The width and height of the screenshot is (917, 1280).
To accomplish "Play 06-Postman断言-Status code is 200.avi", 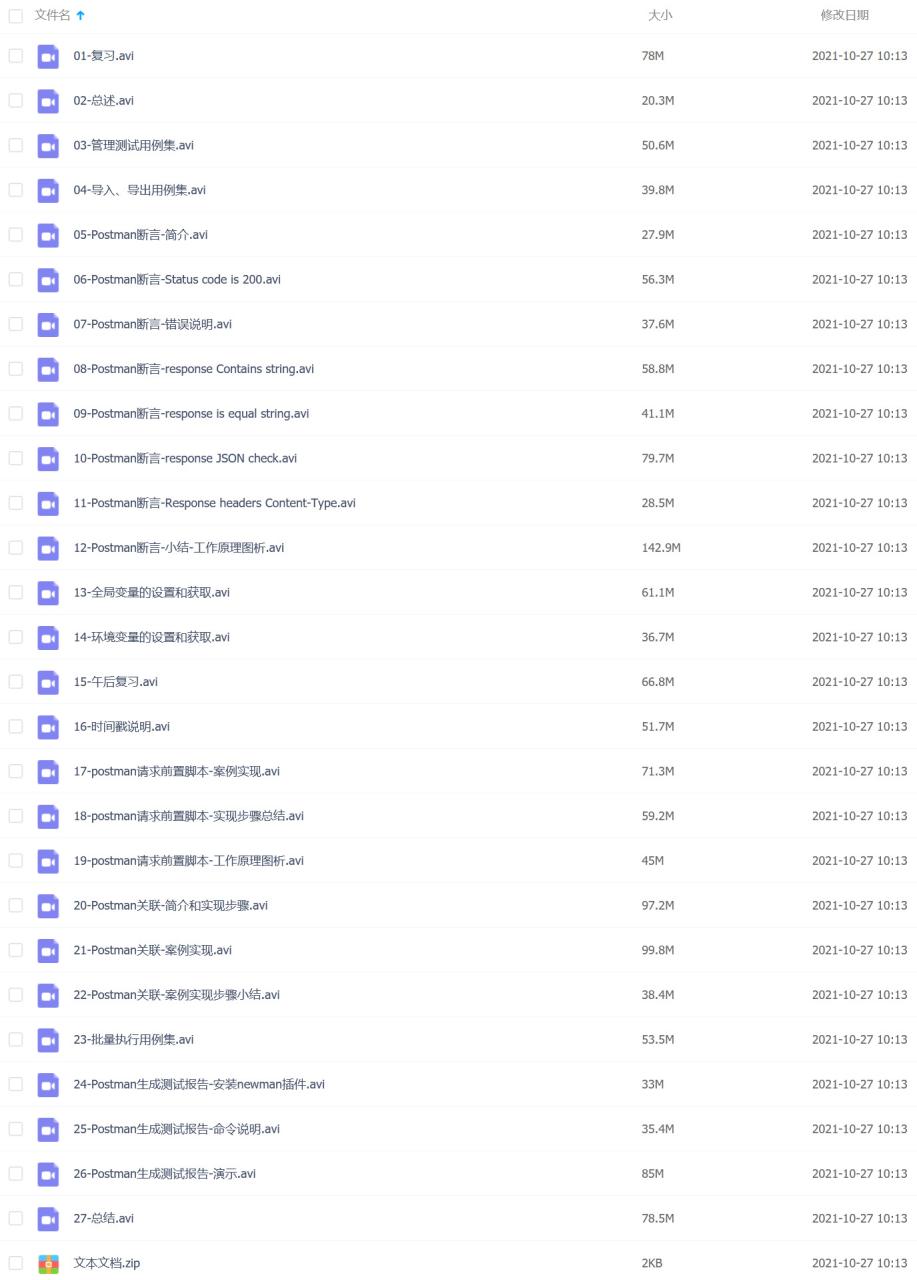I will [176, 279].
